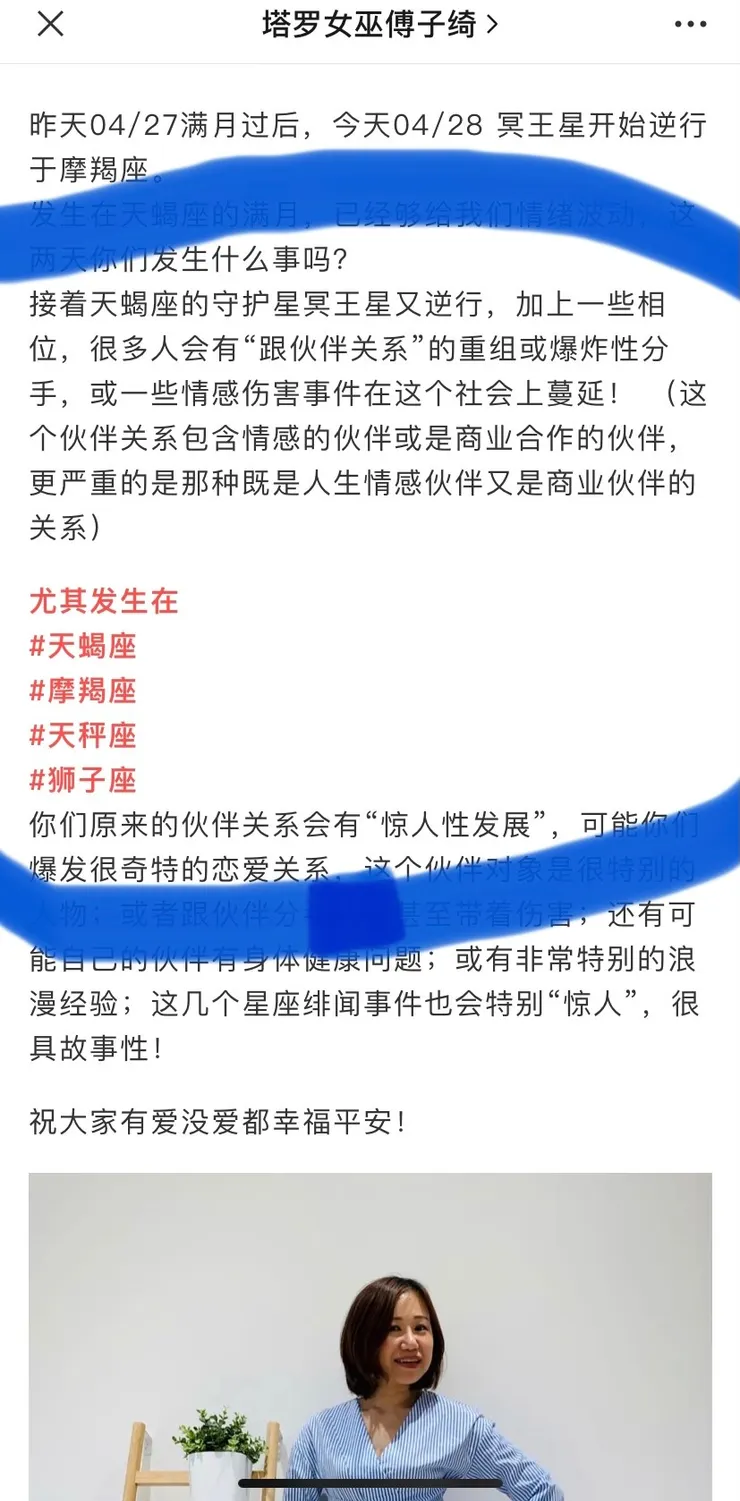The height and width of the screenshot is (1501, 740).
Task: Tap the first paragraph about 冥王星 retrograde
Action: click(x=370, y=130)
